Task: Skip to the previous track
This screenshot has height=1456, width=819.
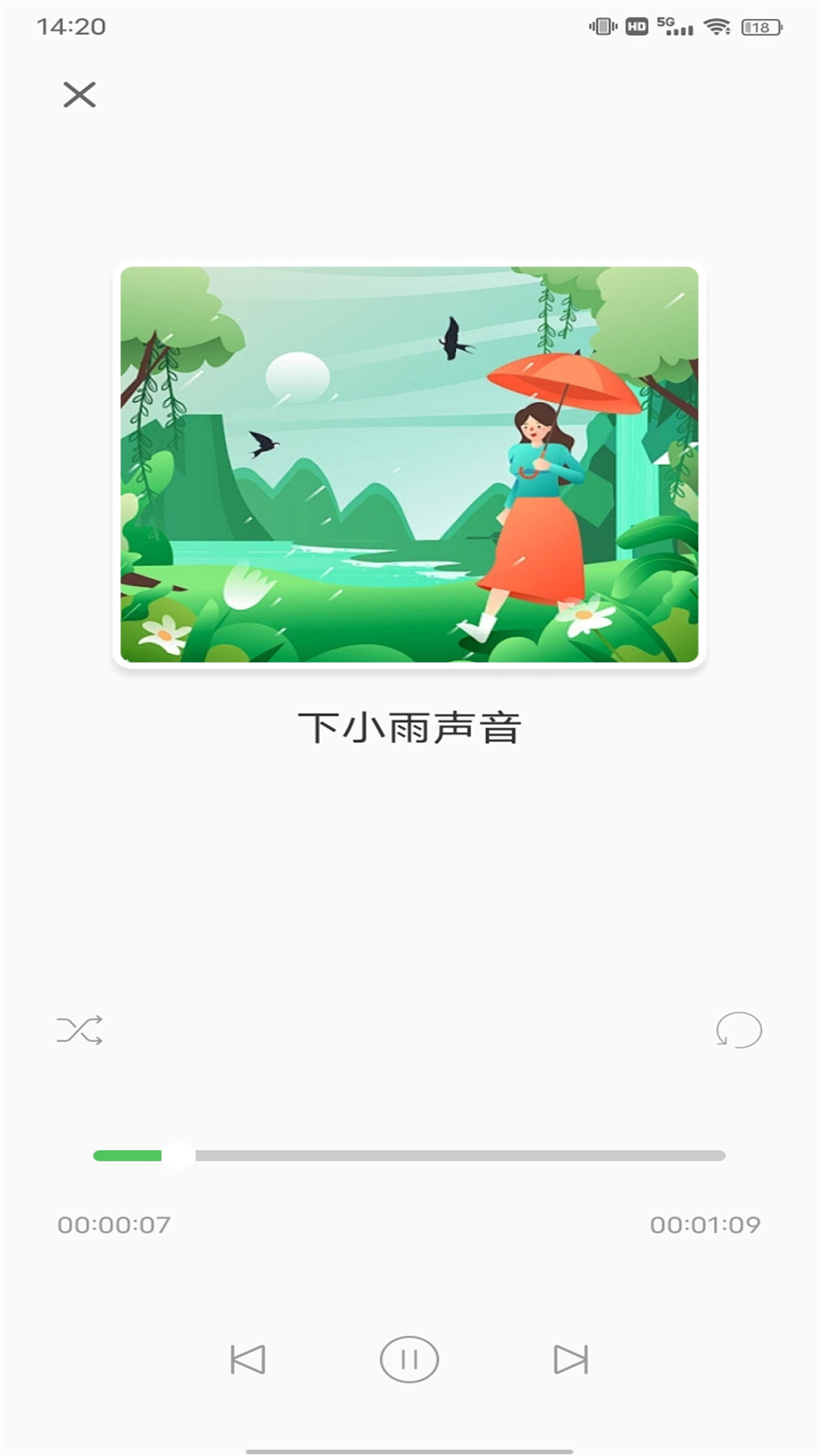Action: pos(248,1359)
